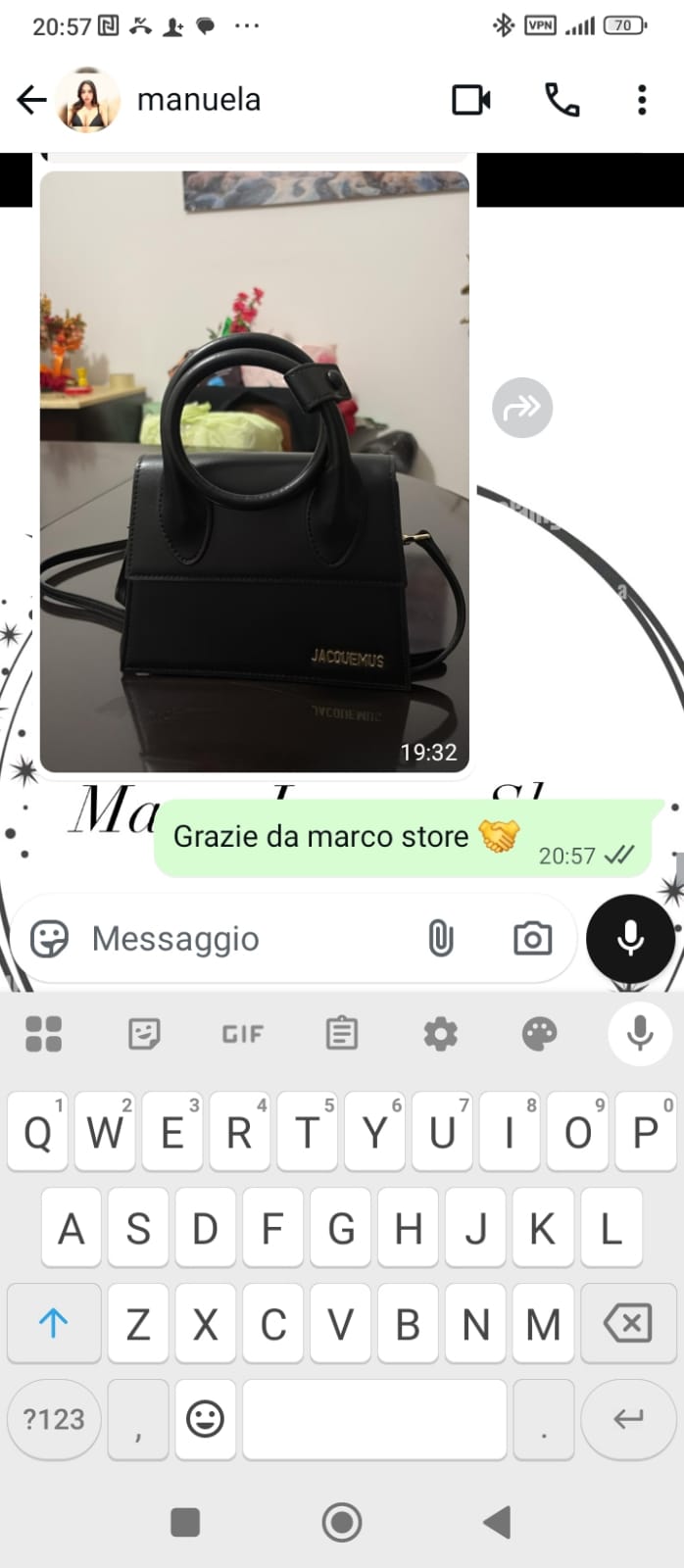Attach a file with the paperclip
Image resolution: width=684 pixels, height=1568 pixels.
coord(441,939)
